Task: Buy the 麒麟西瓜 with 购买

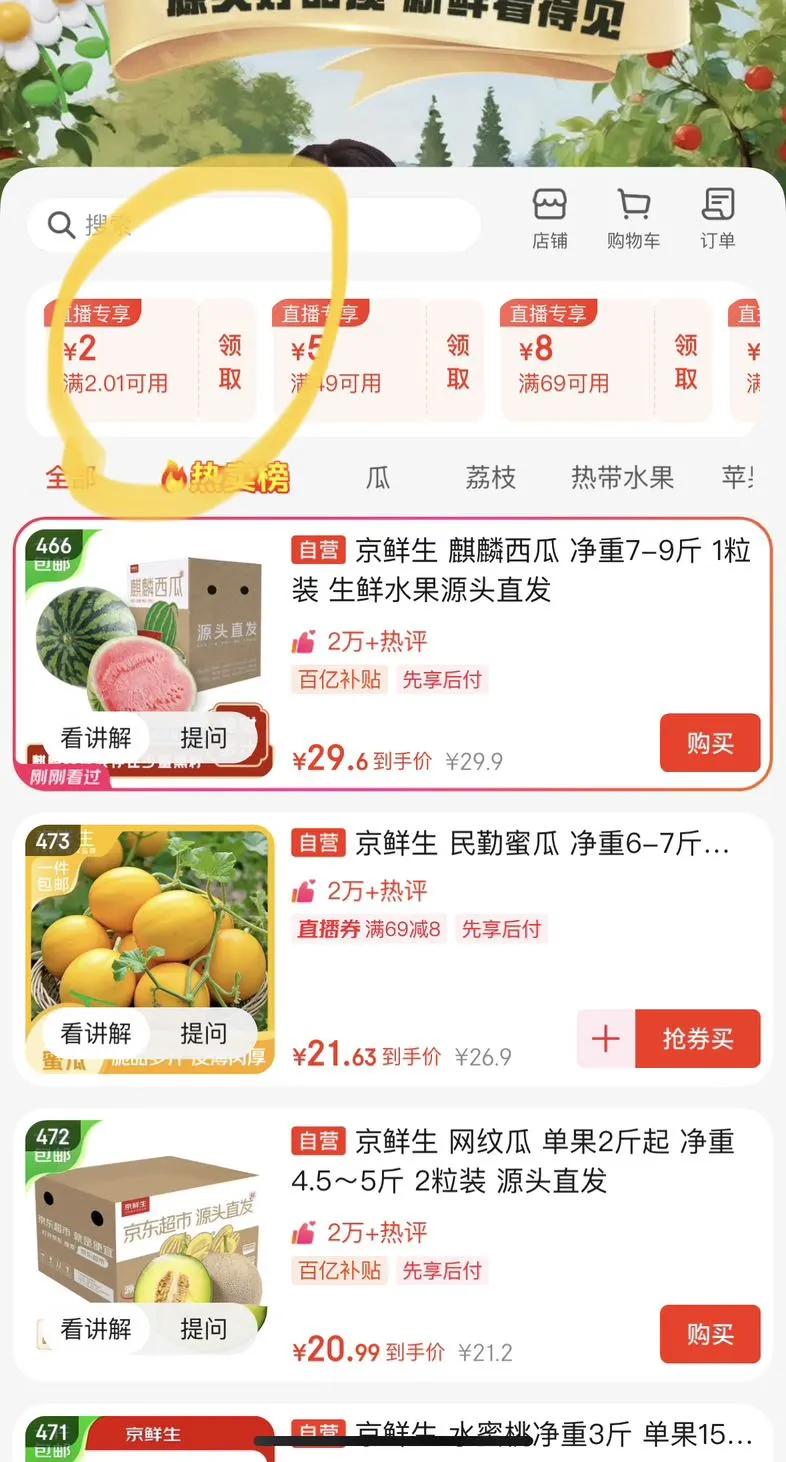Action: [x=709, y=743]
